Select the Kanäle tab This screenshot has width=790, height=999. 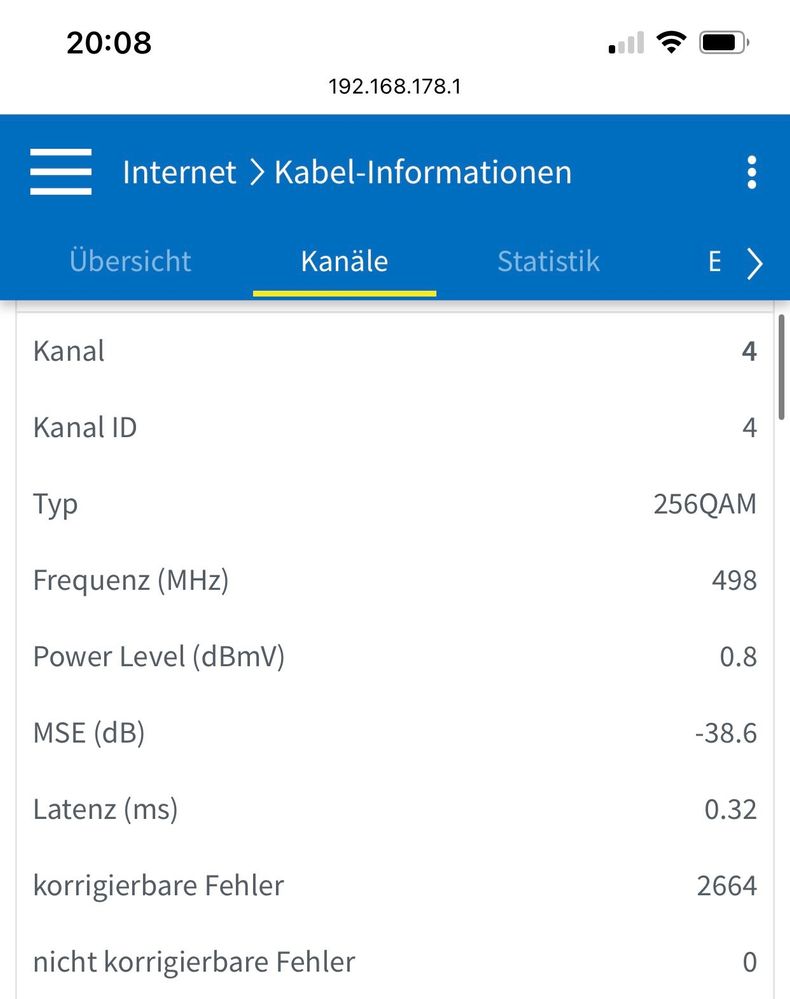pos(344,262)
